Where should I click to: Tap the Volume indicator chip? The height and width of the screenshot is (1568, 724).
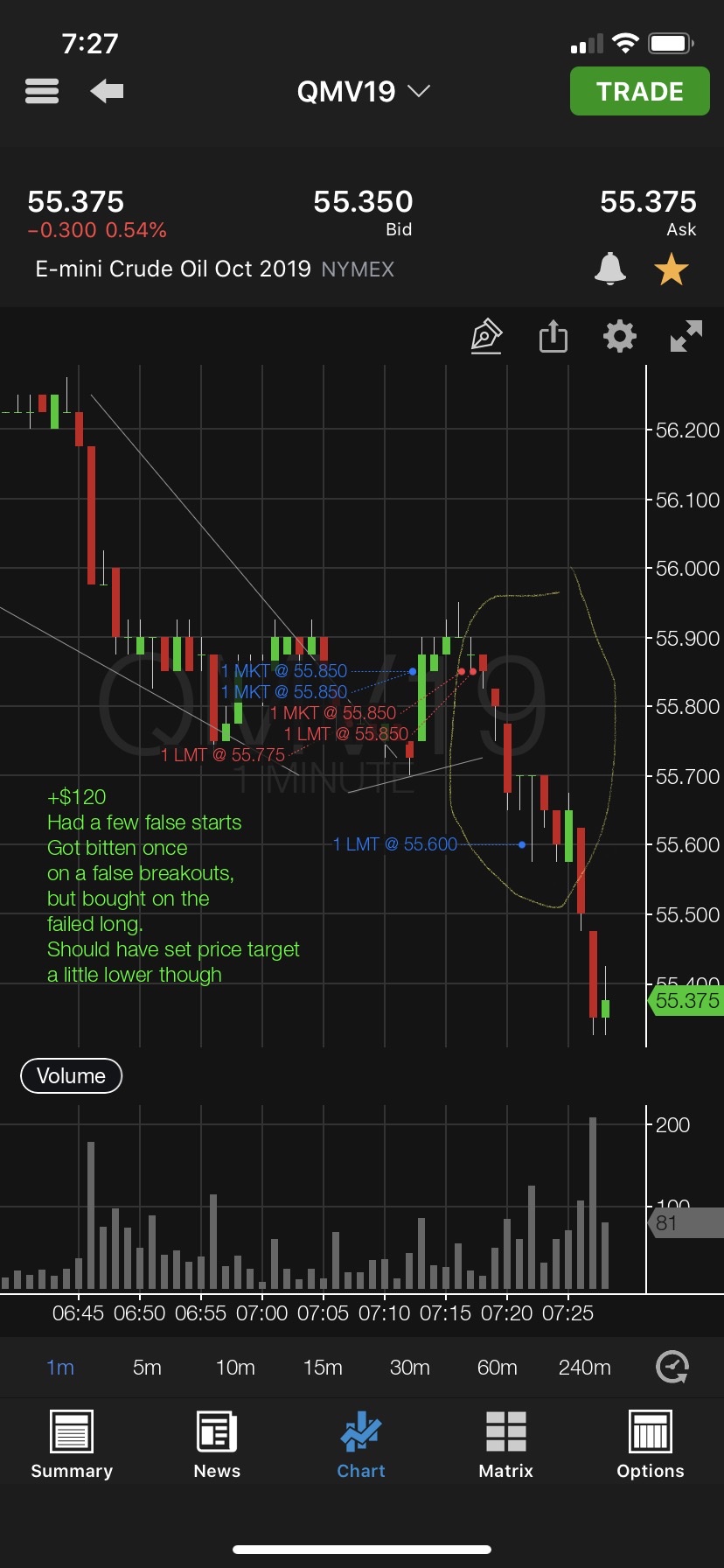pos(71,1075)
